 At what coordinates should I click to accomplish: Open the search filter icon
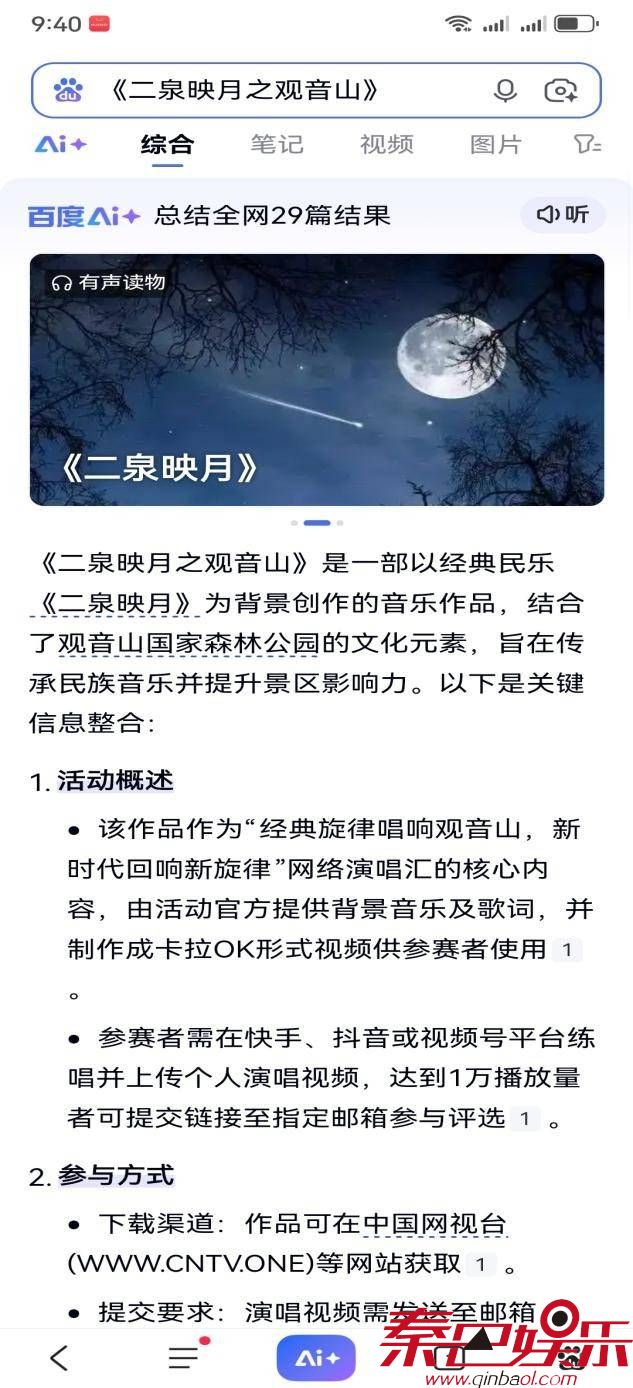pos(587,145)
